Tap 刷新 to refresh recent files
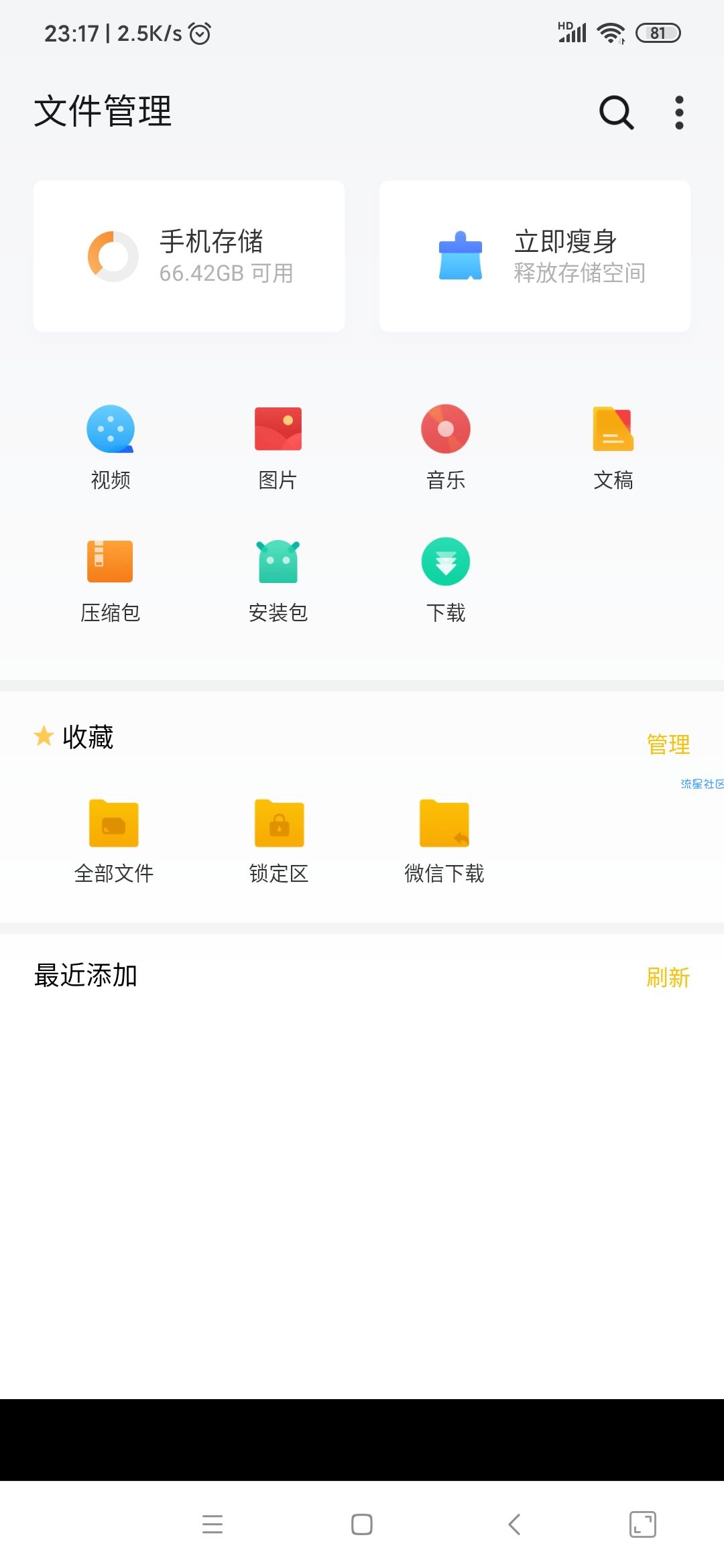 [668, 977]
